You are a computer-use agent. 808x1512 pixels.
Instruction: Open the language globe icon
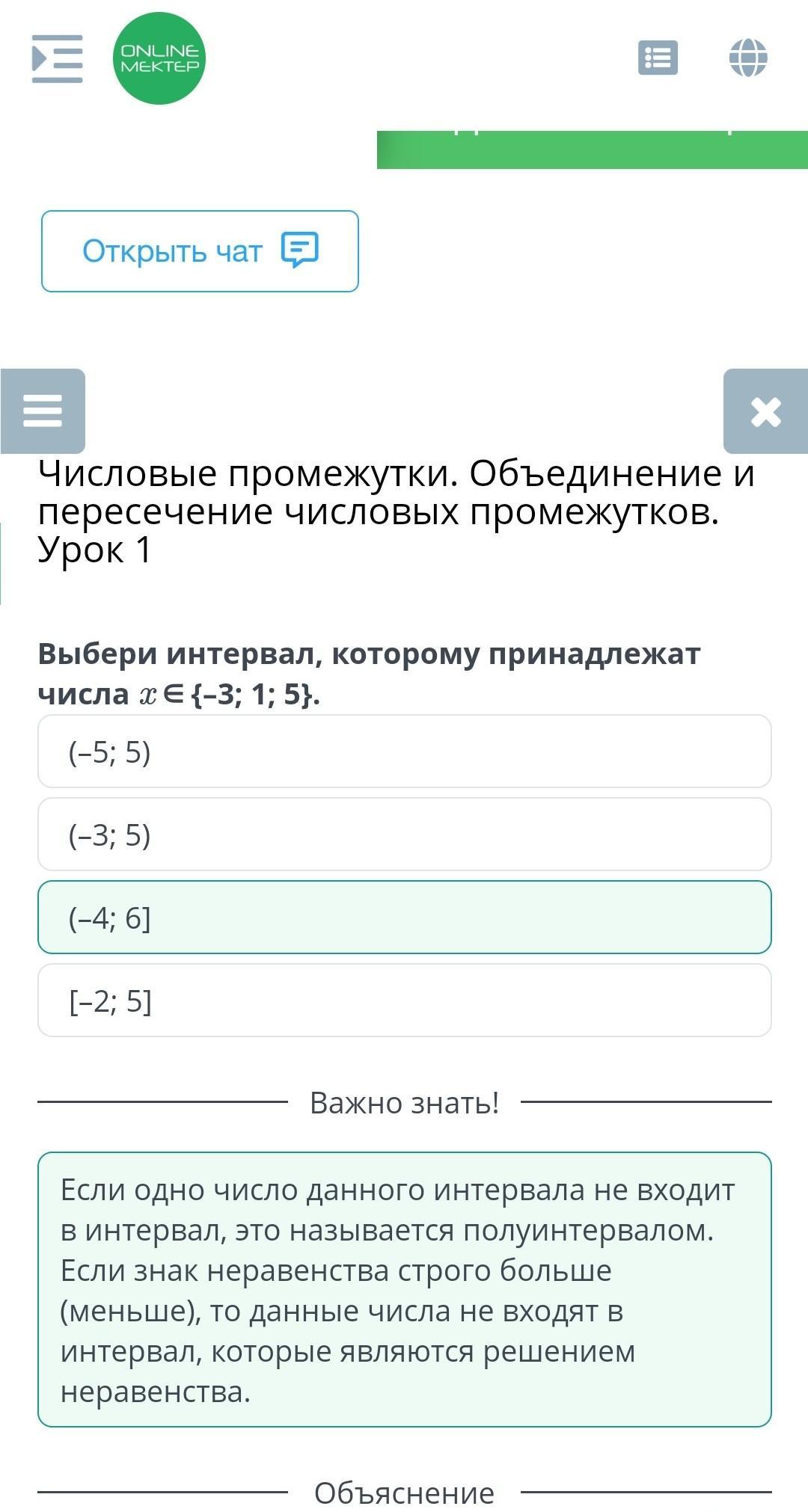coord(748,58)
